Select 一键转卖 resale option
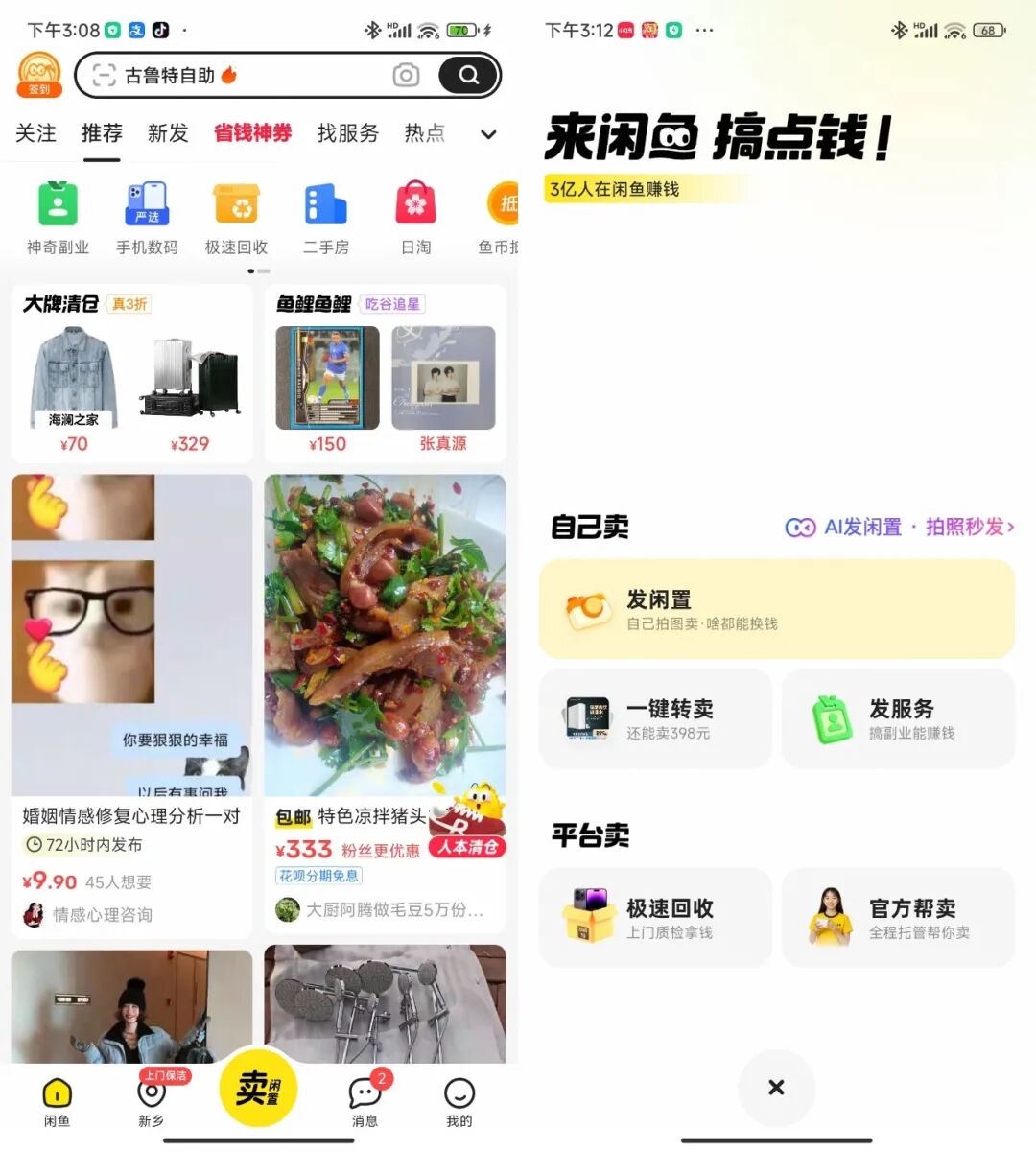 655,718
